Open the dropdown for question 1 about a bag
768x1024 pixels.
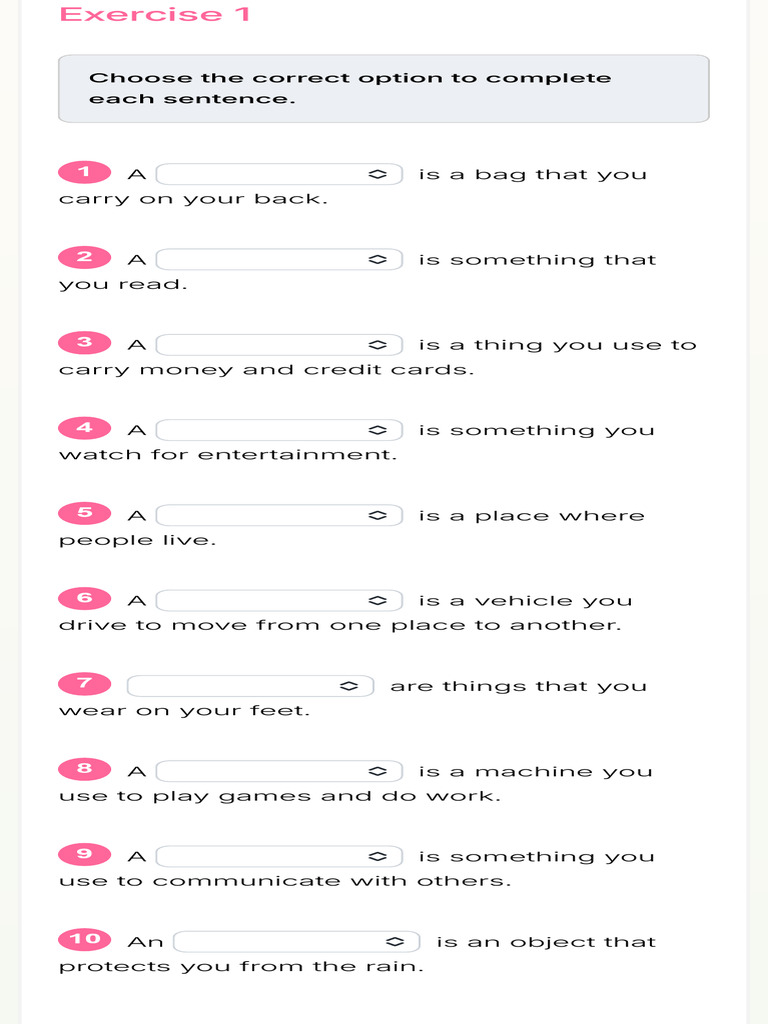(x=279, y=174)
